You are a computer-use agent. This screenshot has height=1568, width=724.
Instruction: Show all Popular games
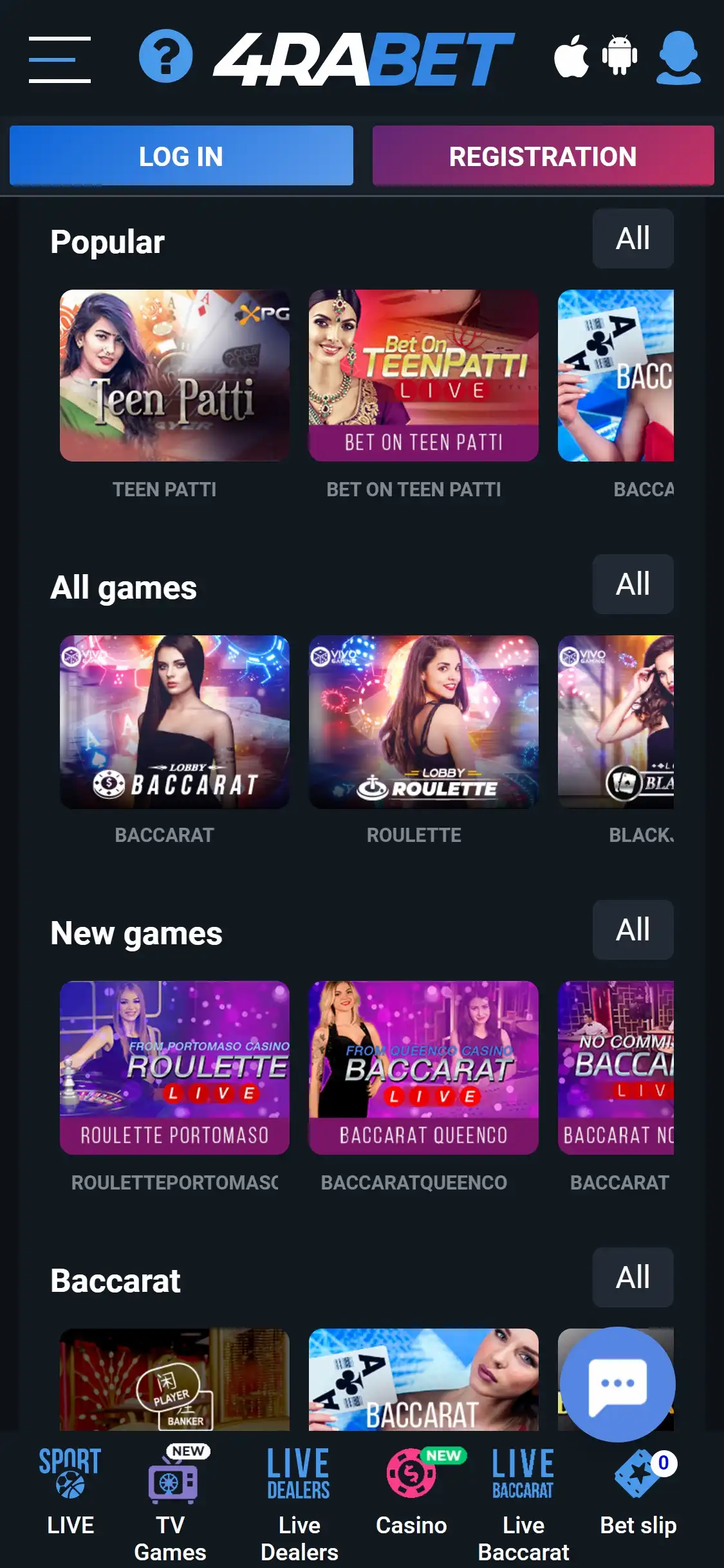tap(633, 239)
